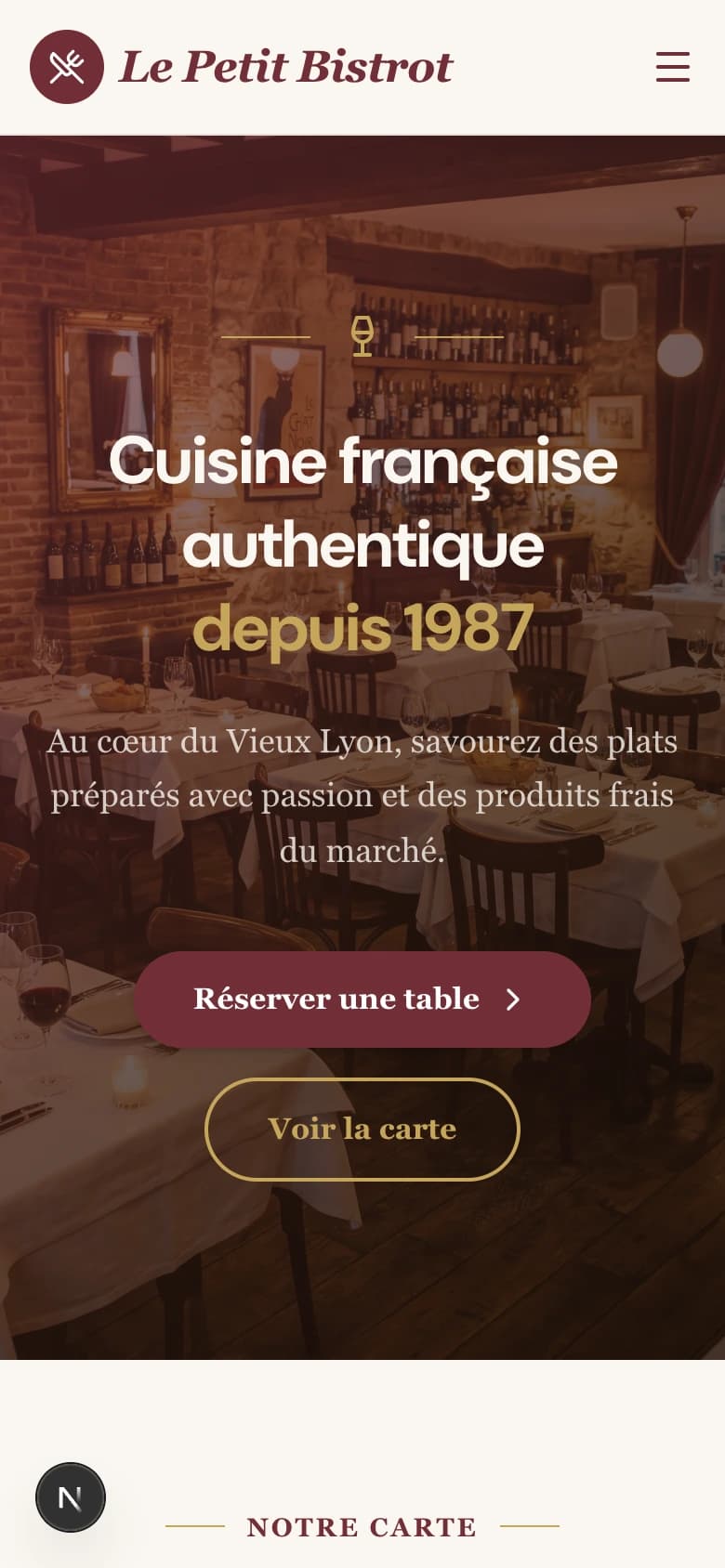The width and height of the screenshot is (725, 1568).
Task: Select the circular 'N' badge at bottom left
Action: click(72, 1496)
